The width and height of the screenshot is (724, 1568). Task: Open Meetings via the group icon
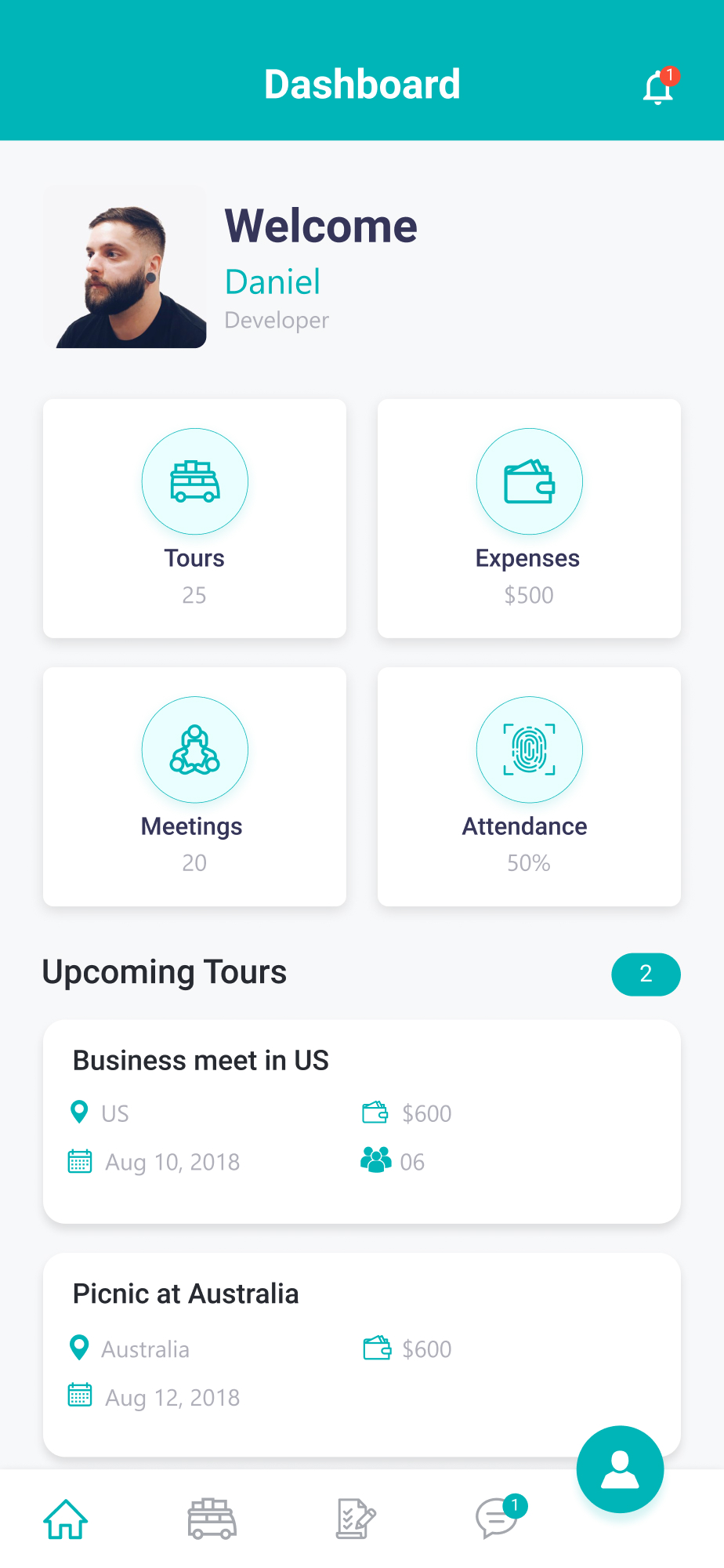click(194, 750)
